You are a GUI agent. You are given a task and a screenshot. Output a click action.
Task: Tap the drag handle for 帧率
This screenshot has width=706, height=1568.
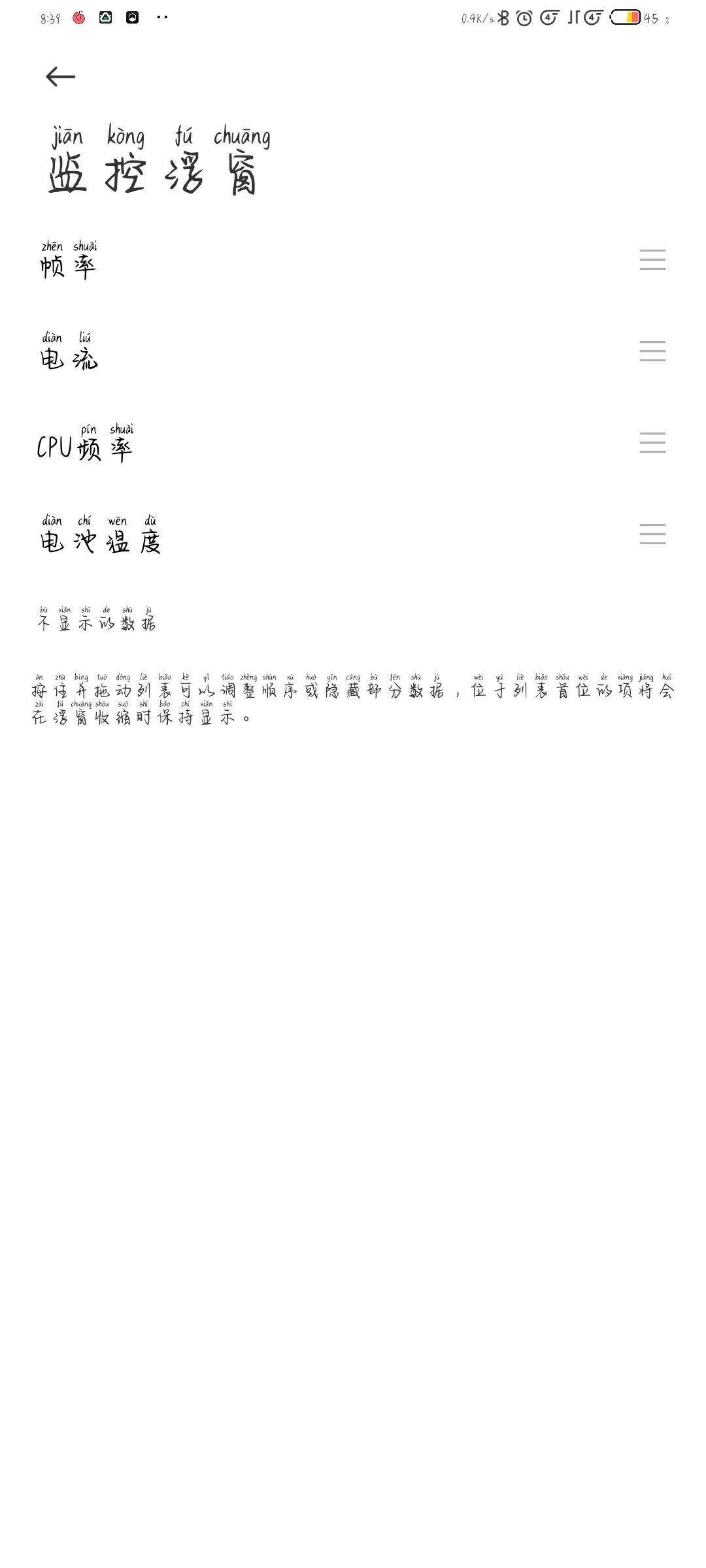(652, 260)
